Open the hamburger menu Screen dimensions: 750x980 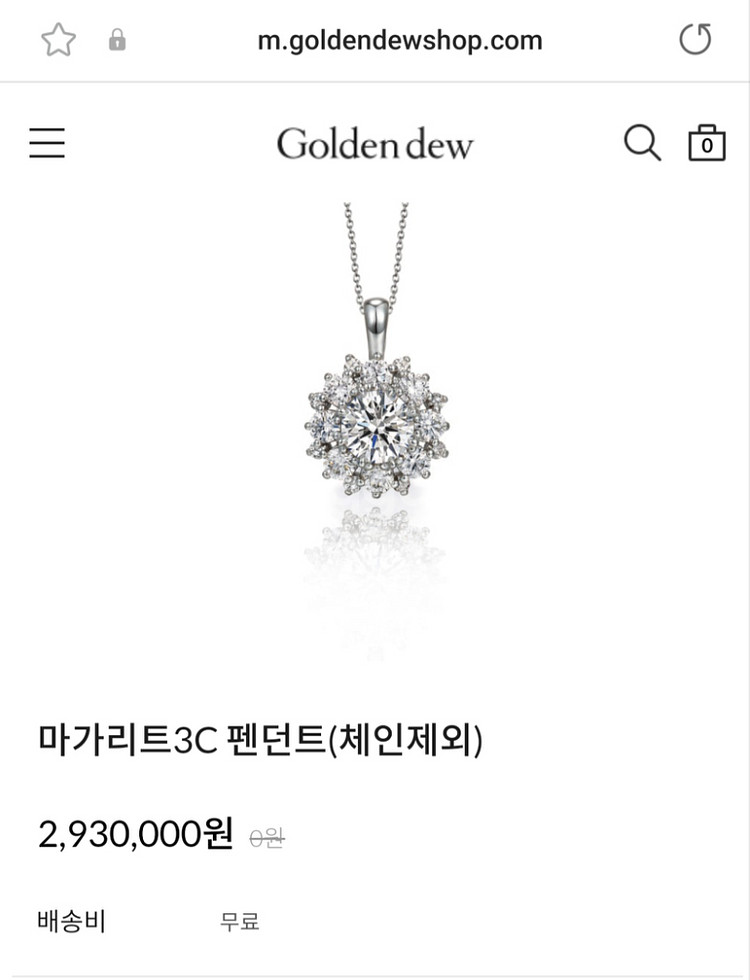pos(47,143)
